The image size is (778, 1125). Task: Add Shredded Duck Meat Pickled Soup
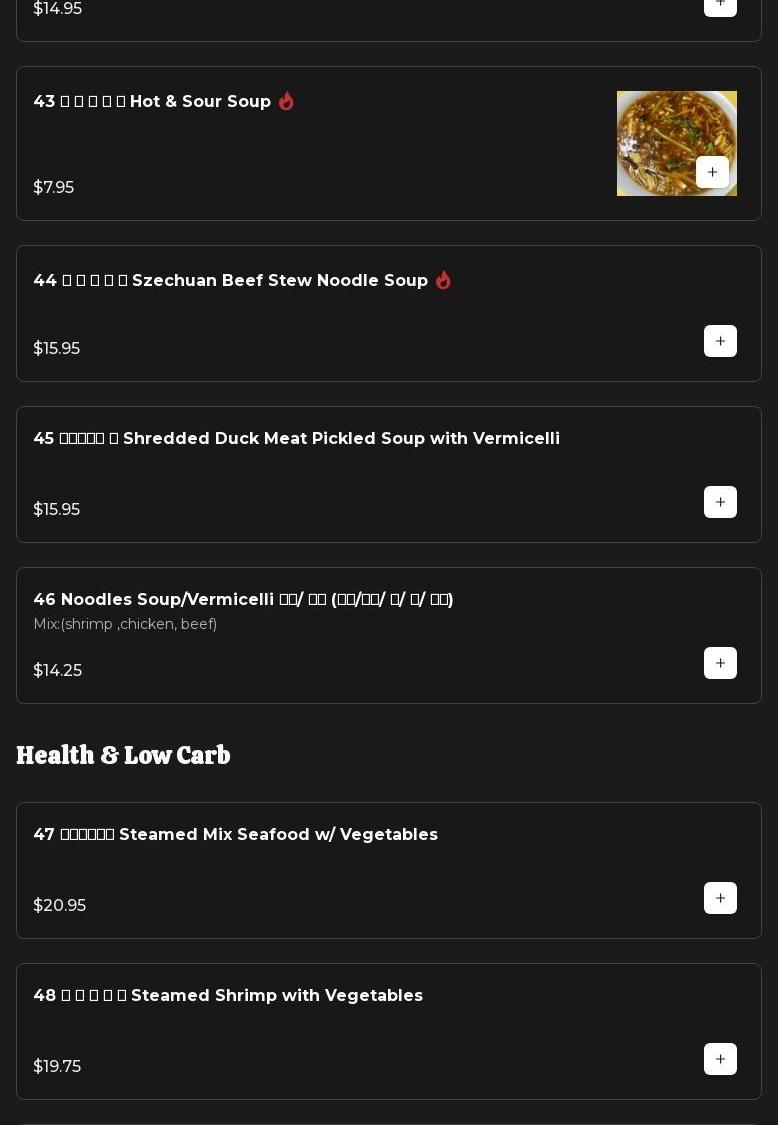point(720,502)
